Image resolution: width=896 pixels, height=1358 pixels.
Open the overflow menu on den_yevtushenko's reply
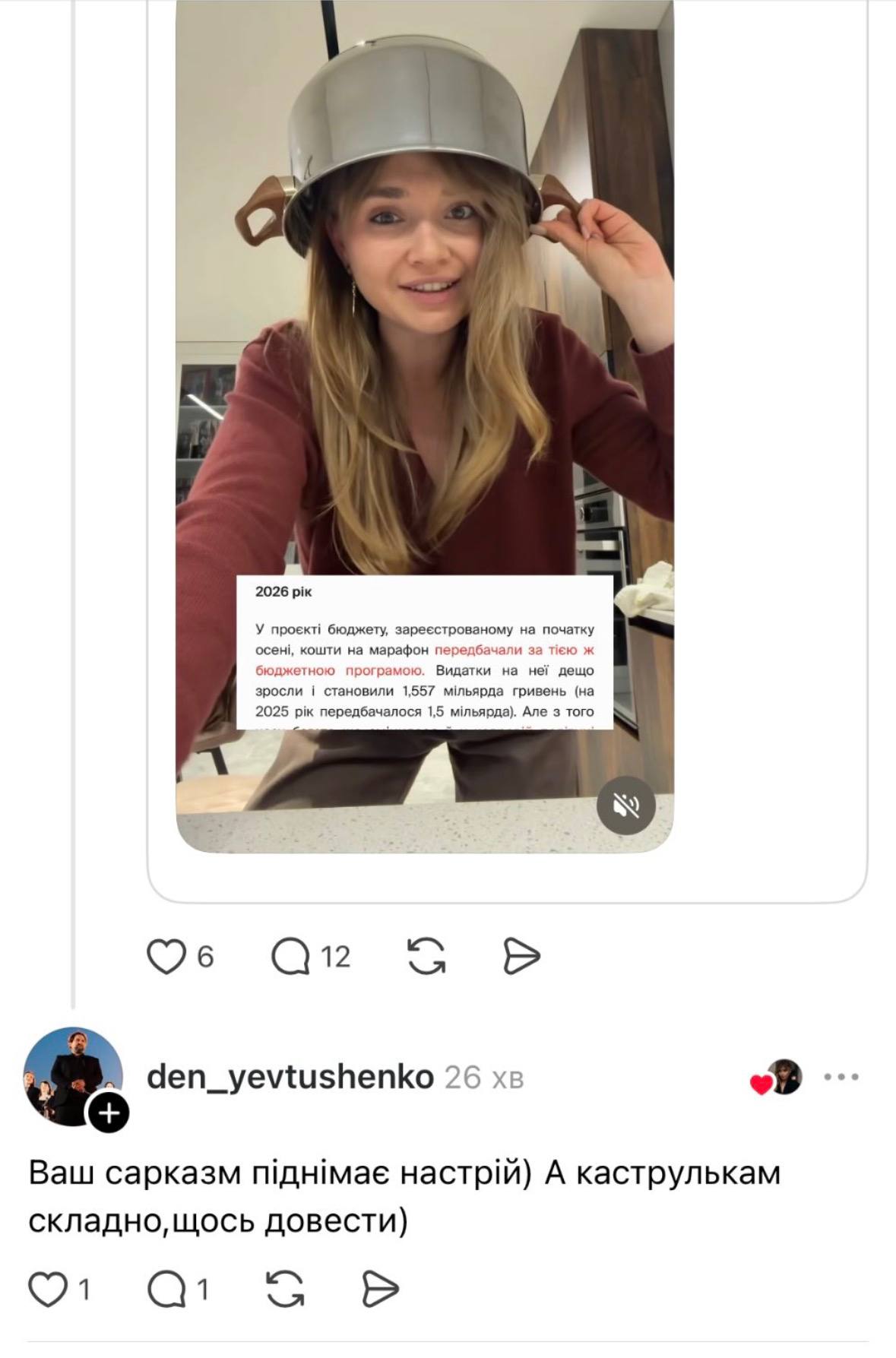coord(841,1077)
